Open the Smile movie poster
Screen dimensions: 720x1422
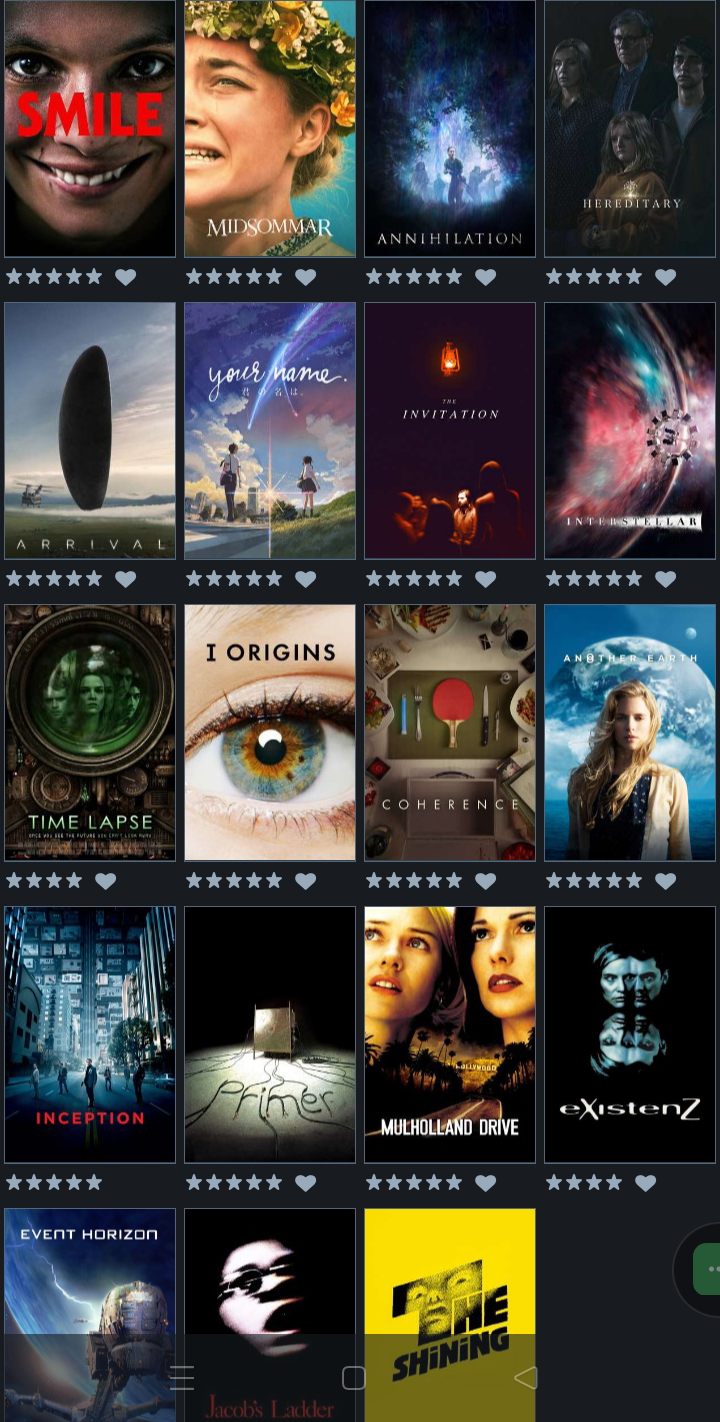(90, 128)
